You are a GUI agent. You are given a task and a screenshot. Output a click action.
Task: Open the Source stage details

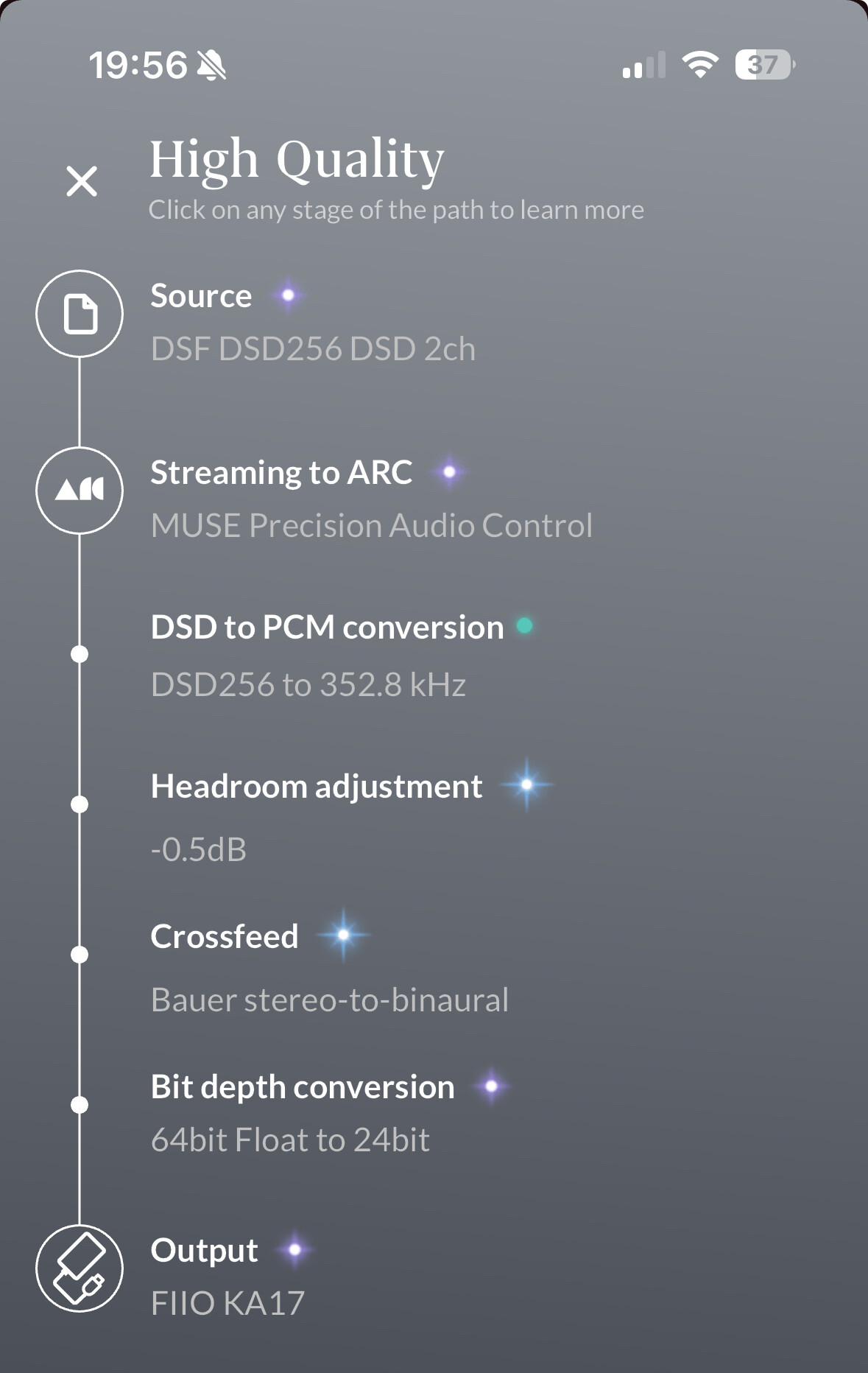click(x=201, y=297)
